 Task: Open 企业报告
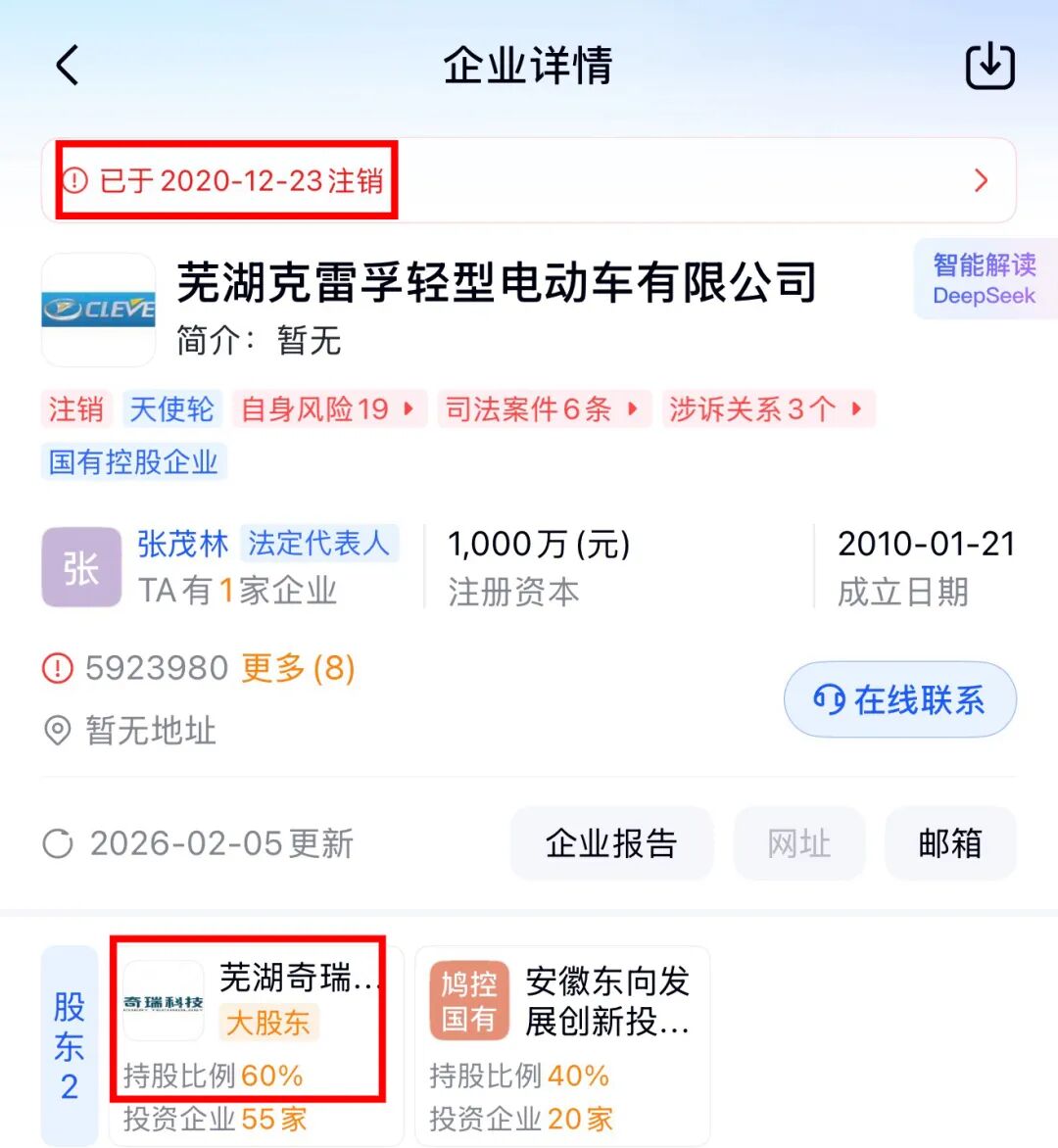tap(610, 843)
